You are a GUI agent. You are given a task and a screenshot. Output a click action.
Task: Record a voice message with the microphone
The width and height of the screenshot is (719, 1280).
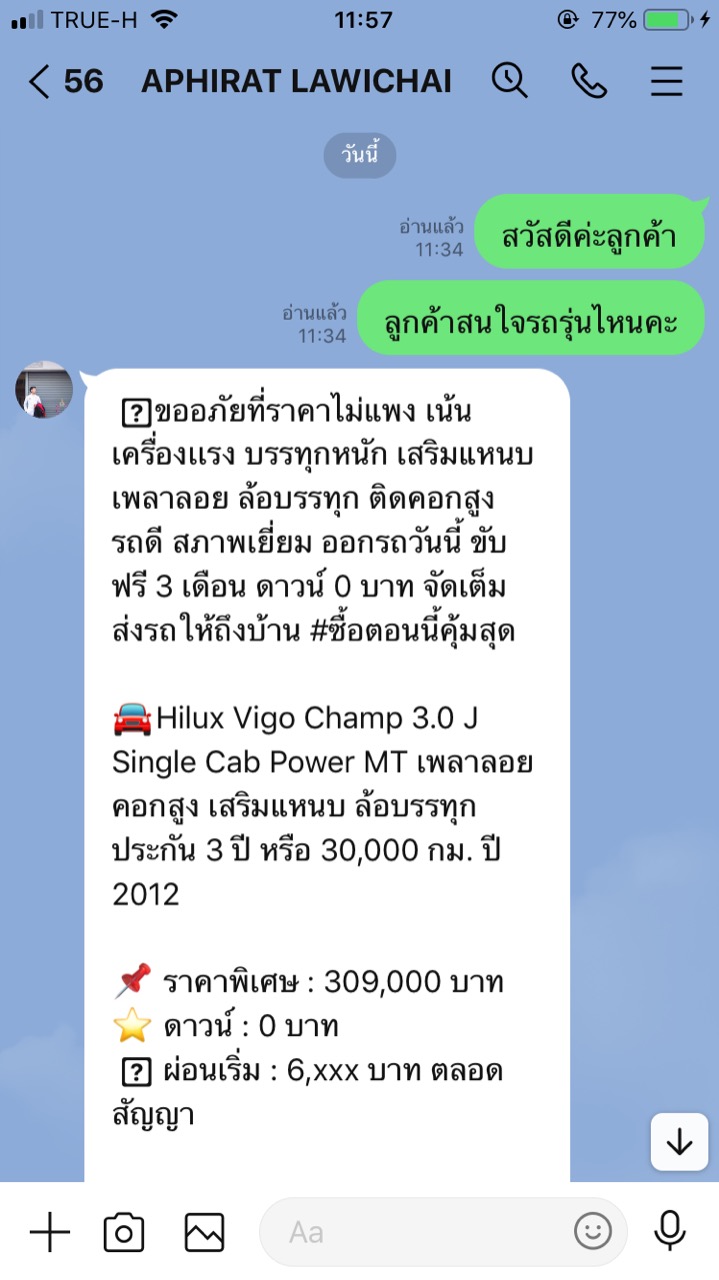[x=670, y=1232]
